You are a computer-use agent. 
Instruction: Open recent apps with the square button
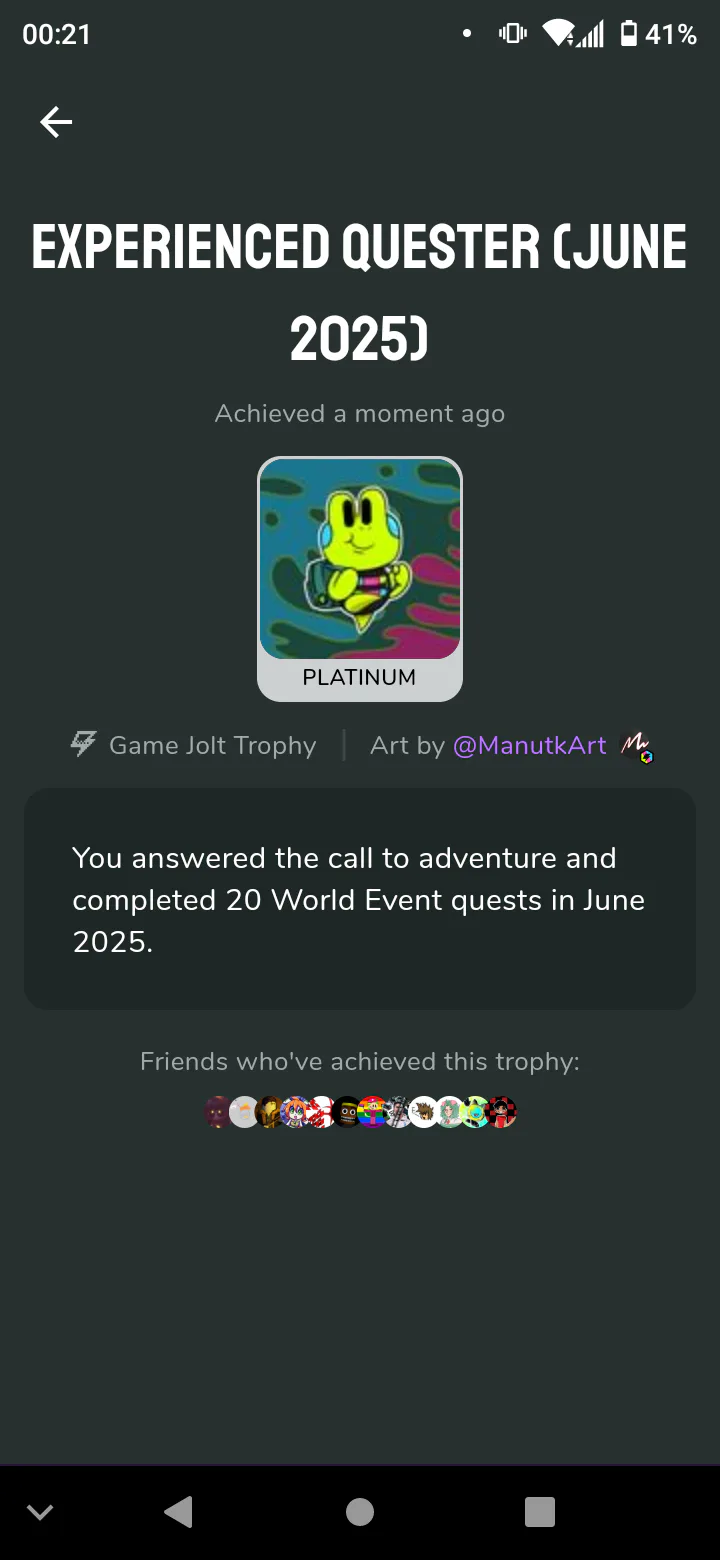(540, 1512)
